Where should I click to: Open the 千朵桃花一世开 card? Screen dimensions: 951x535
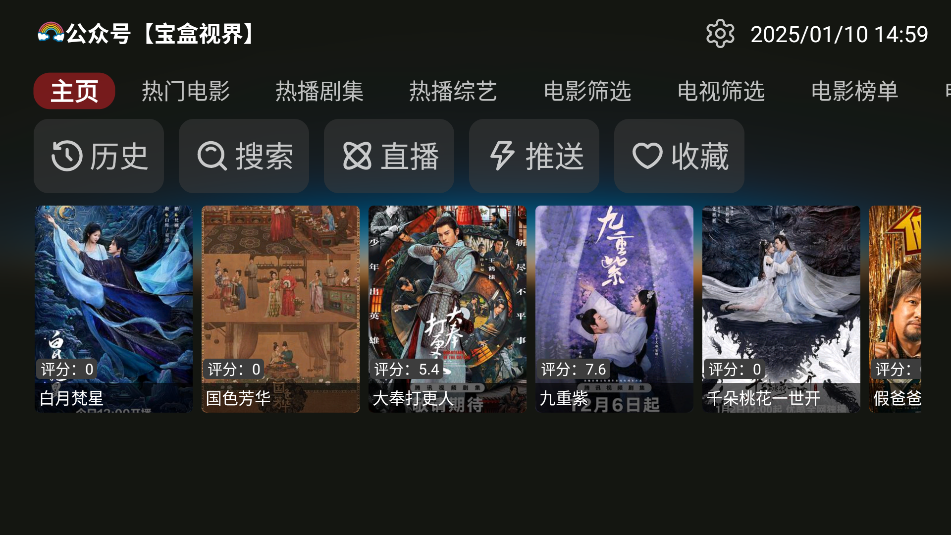(781, 308)
